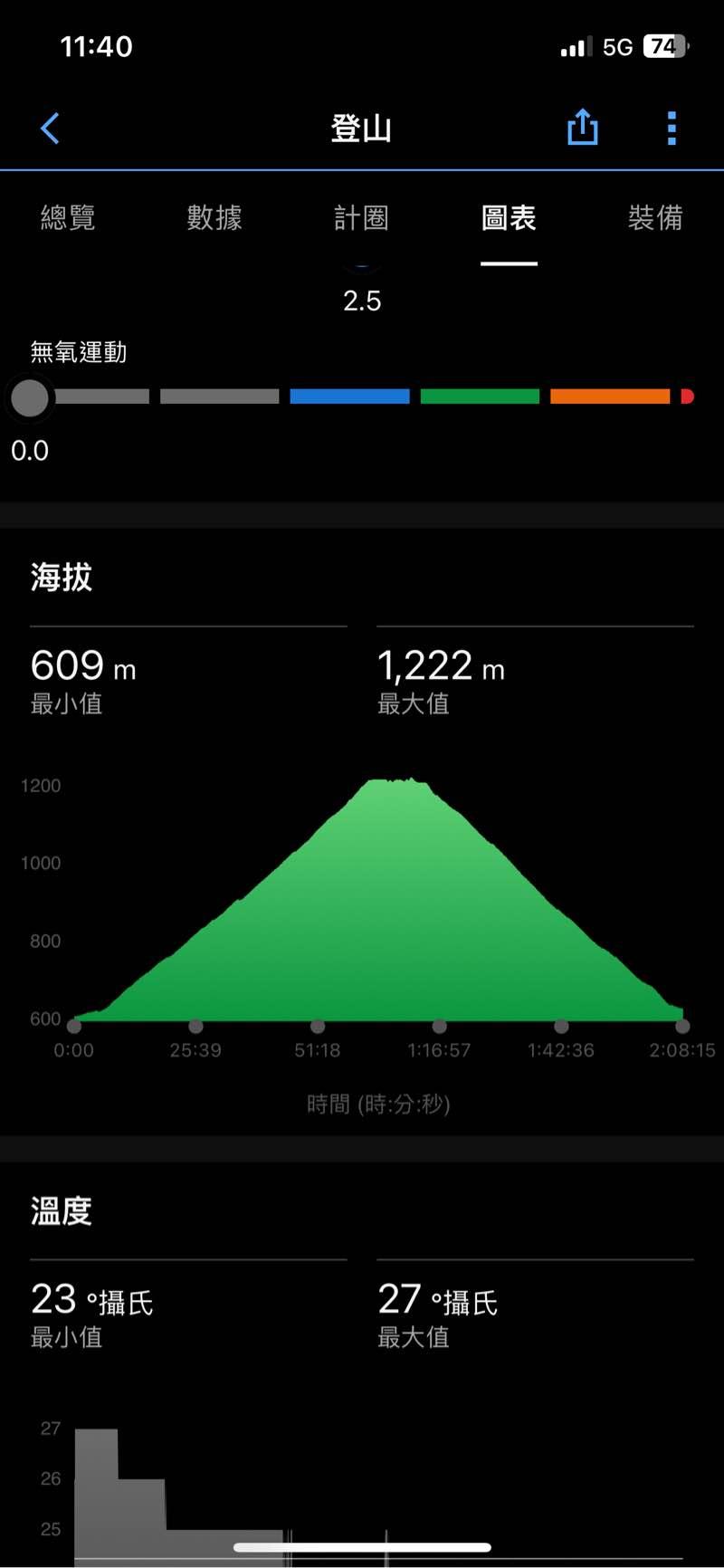
Task: Switch to the 總覽 tab
Action: (68, 218)
